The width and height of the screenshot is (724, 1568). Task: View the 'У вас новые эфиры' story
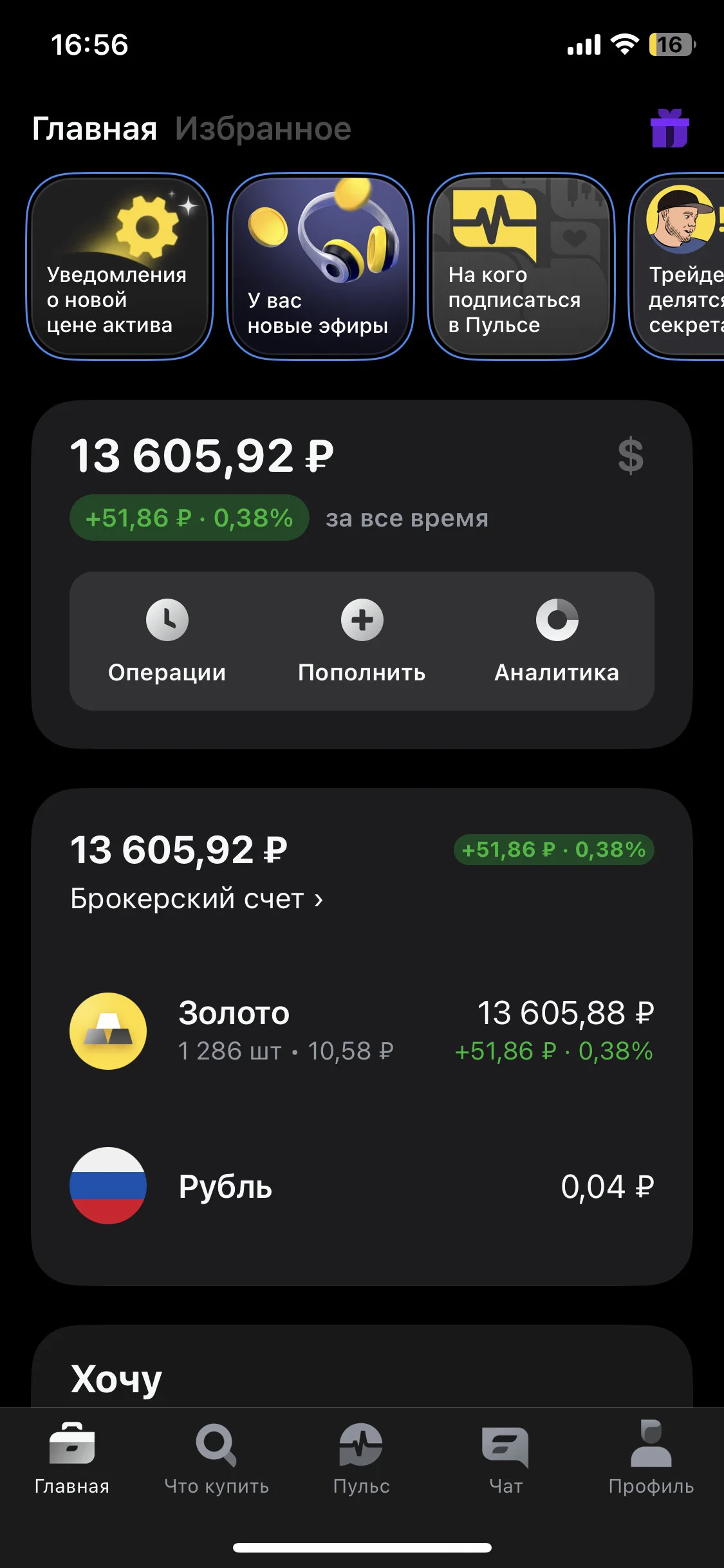(320, 266)
